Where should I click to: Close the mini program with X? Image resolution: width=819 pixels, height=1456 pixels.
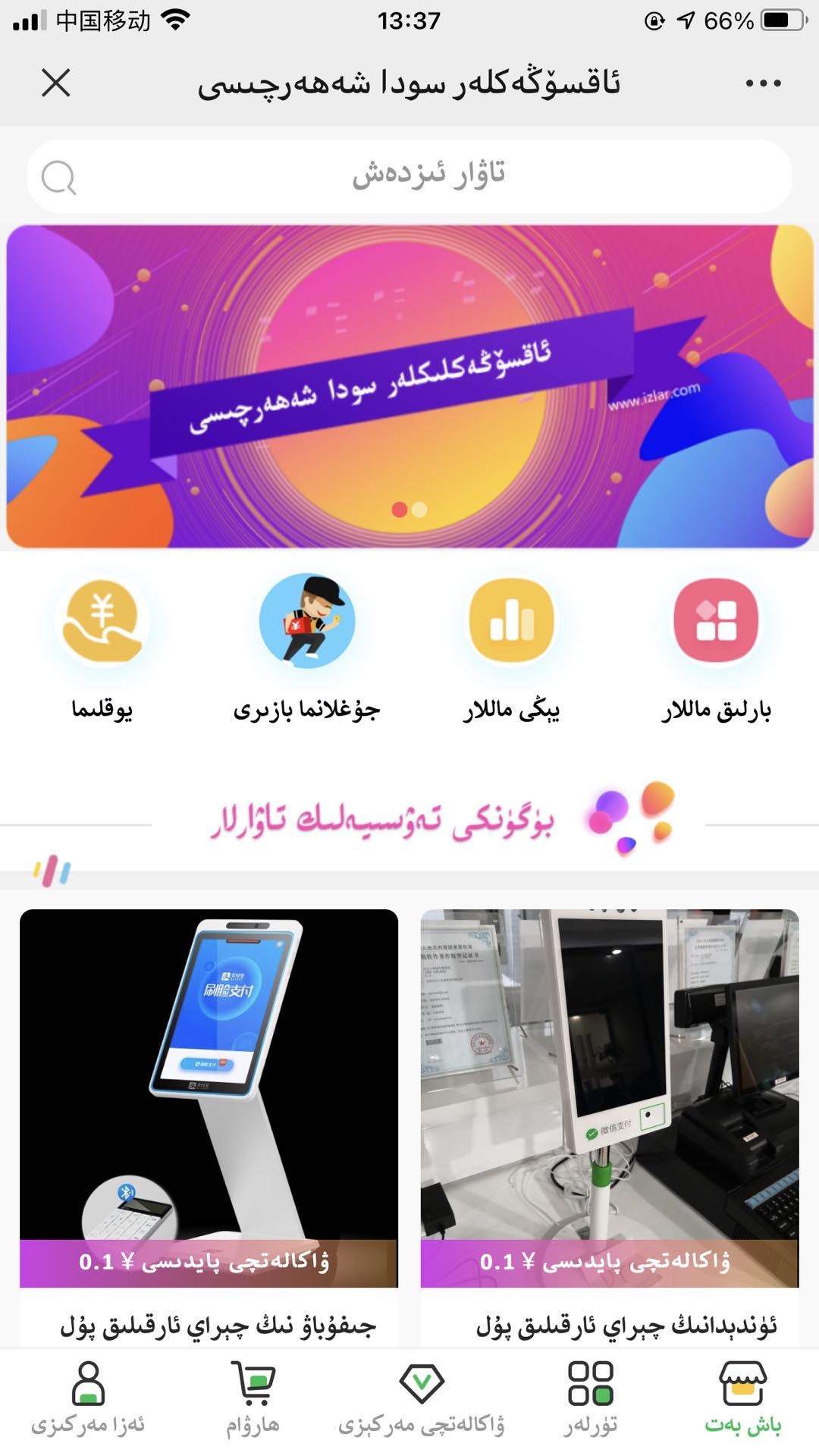[56, 83]
